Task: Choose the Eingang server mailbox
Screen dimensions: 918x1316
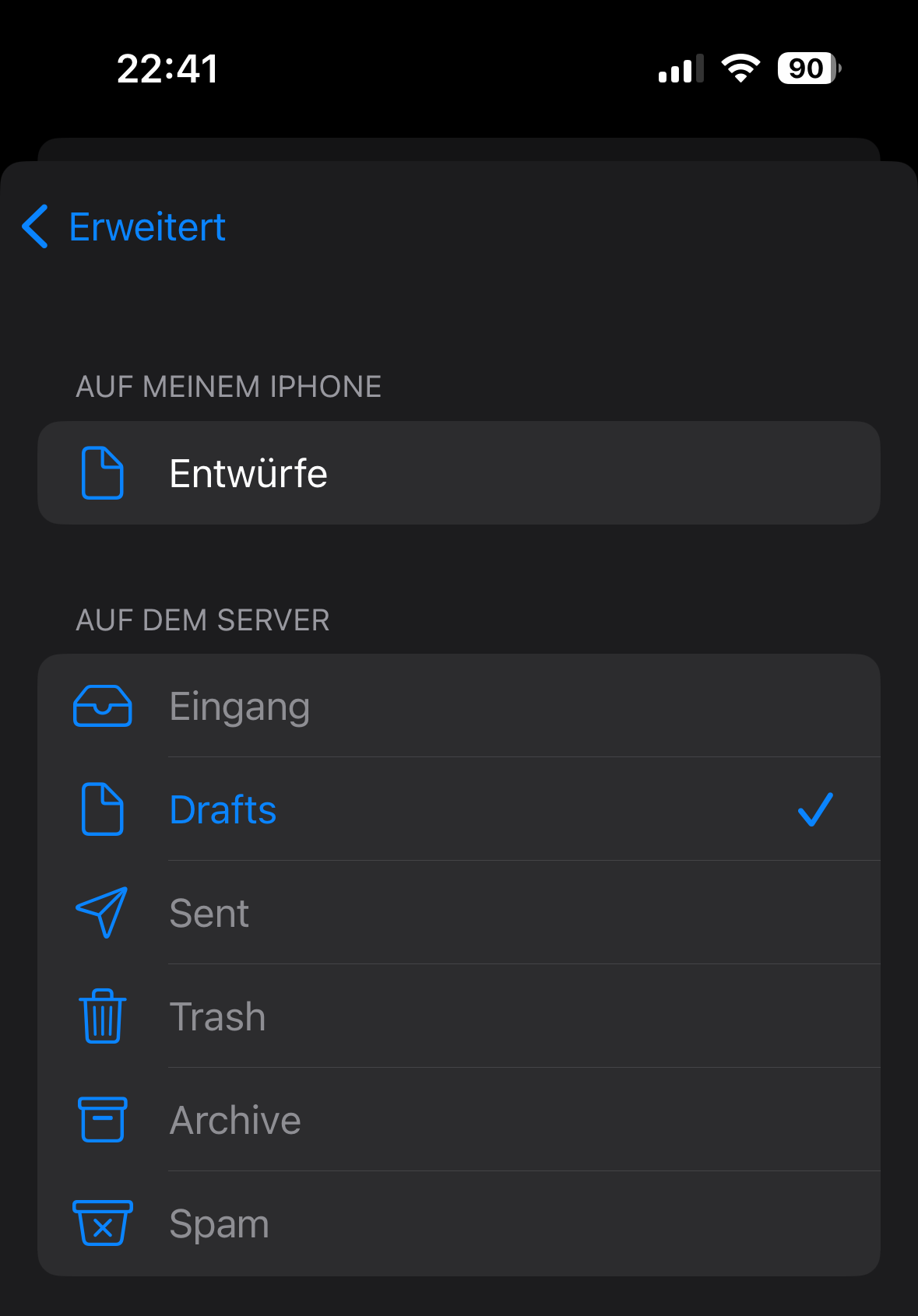Action: point(459,706)
